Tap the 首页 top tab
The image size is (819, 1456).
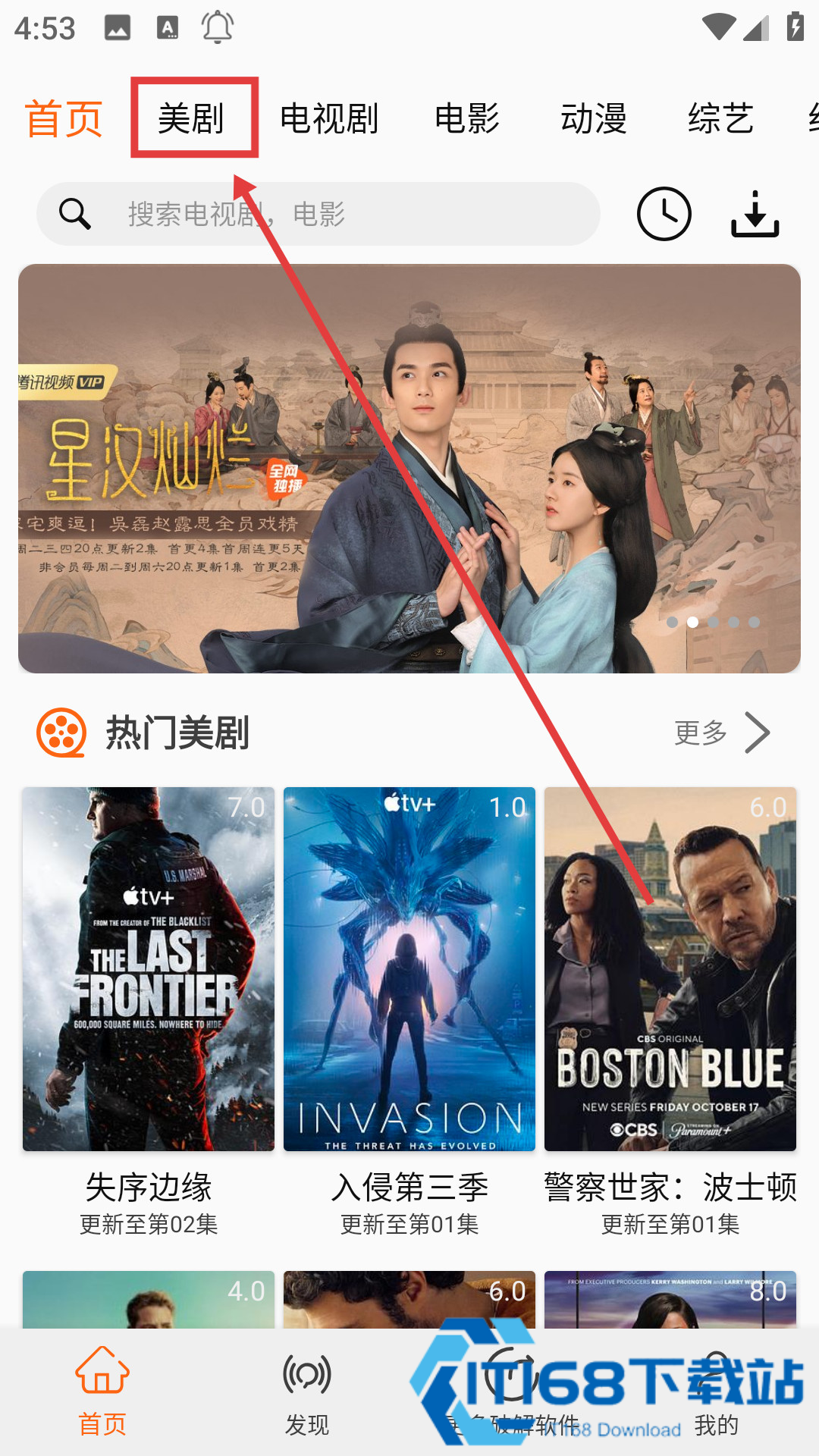pos(64,119)
